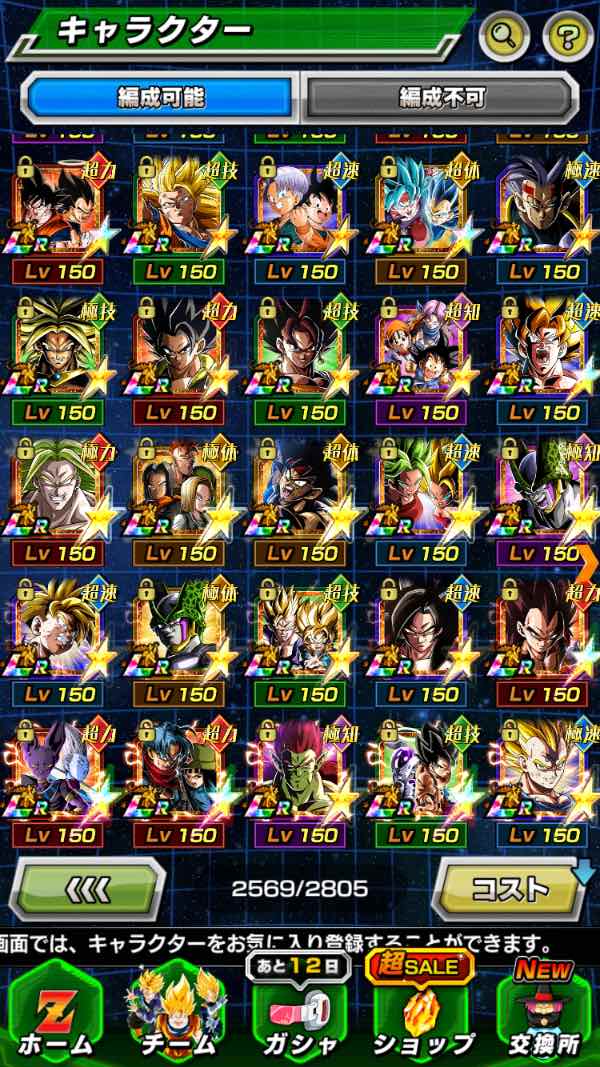Open the コスト sort button
The image size is (600, 1067).
(510, 888)
